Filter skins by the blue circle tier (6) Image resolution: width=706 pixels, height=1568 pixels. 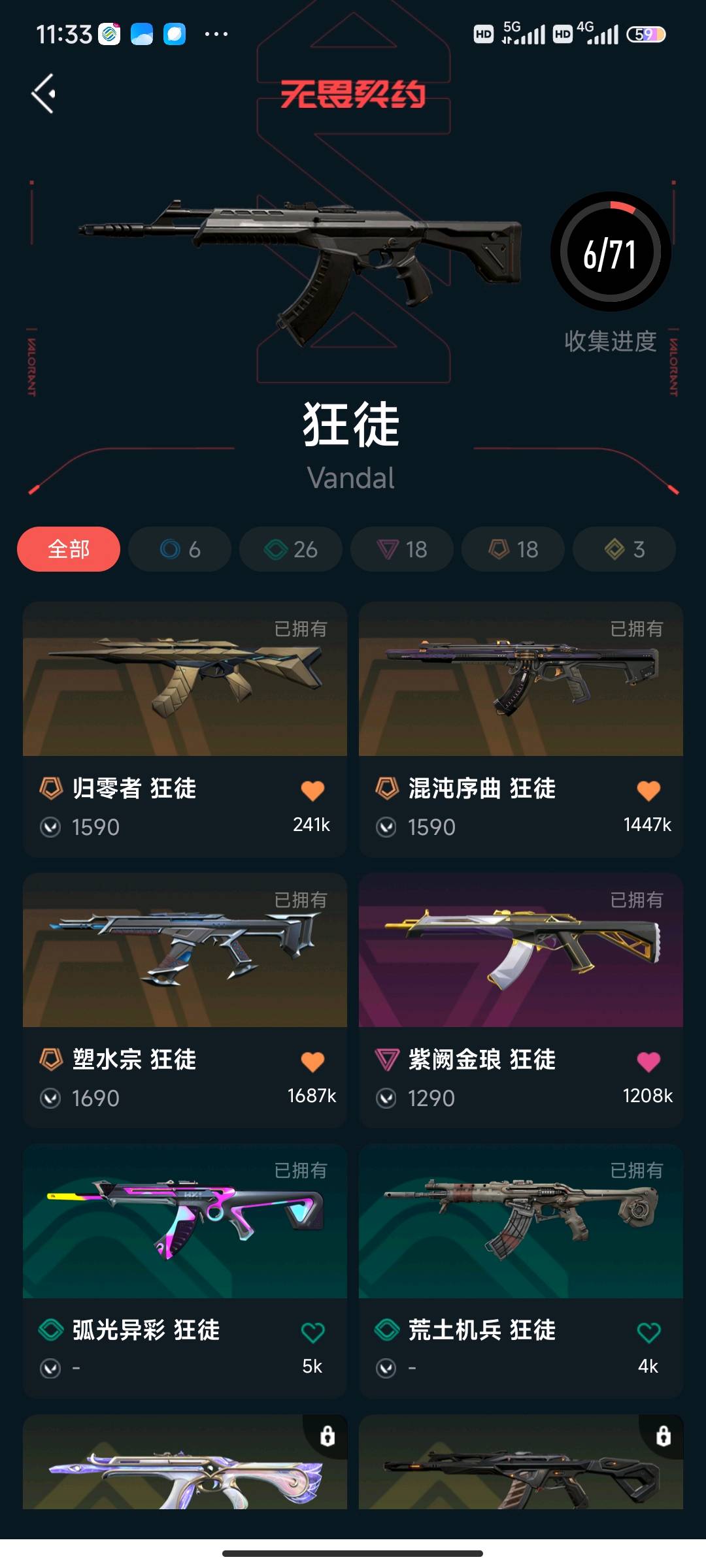pos(180,549)
